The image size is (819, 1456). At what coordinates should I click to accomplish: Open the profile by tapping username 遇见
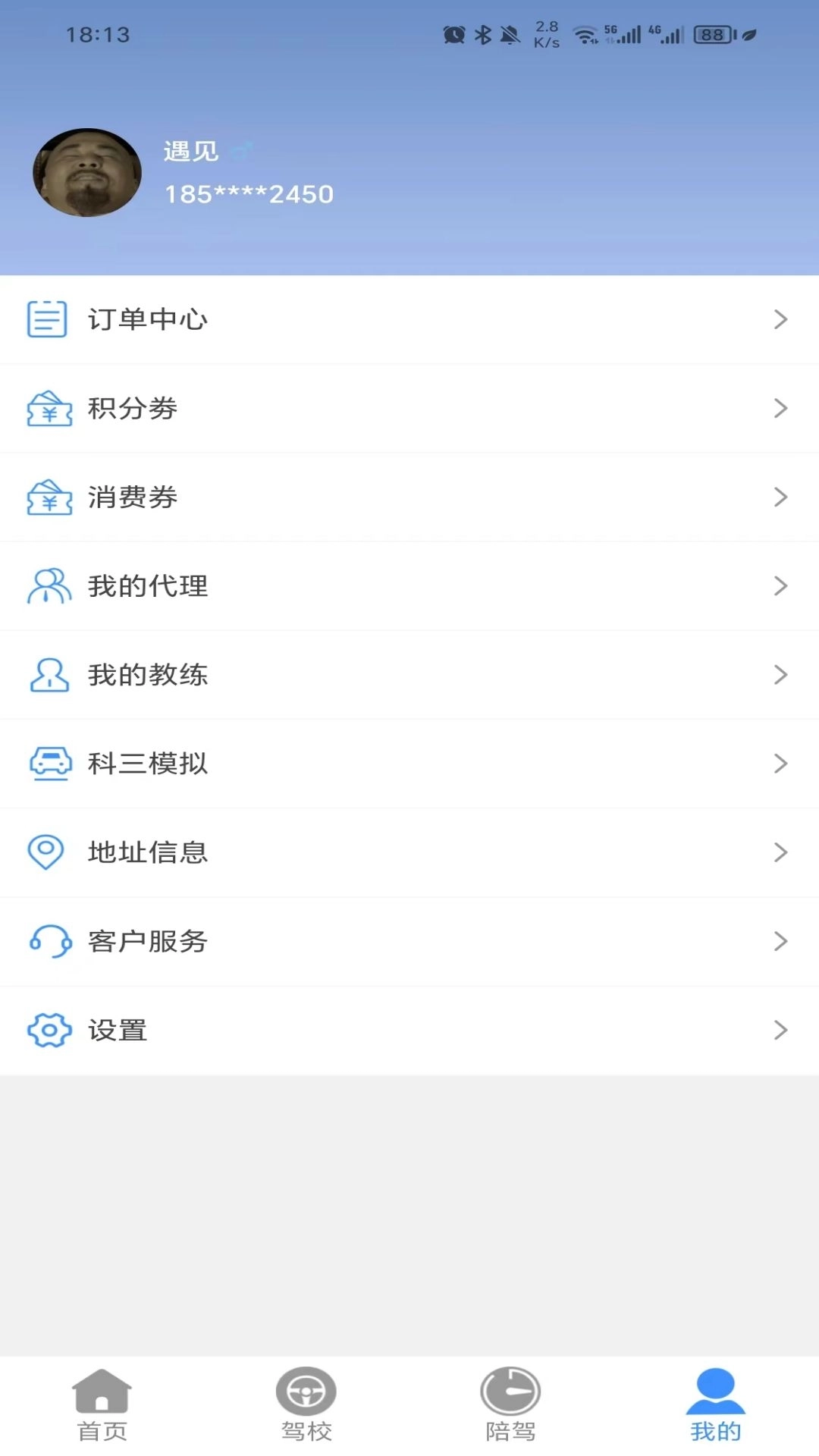point(192,152)
